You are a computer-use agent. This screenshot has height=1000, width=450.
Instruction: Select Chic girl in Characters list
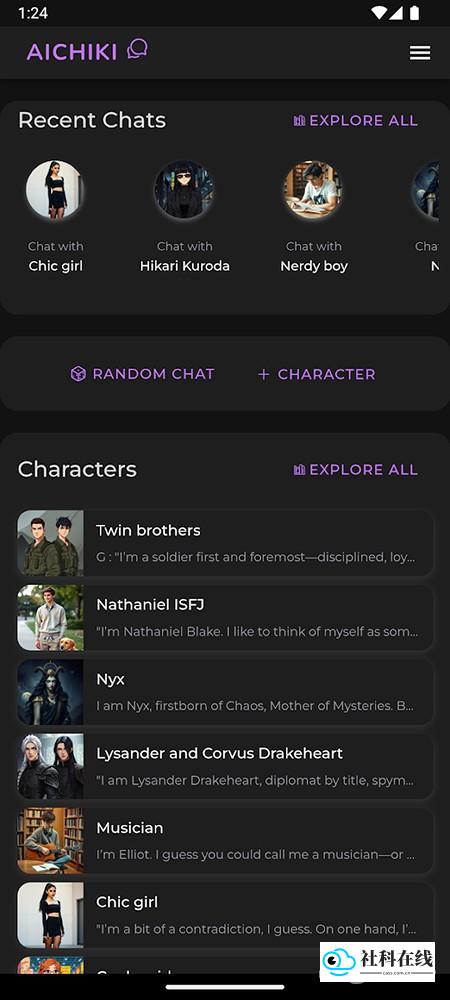click(225, 915)
